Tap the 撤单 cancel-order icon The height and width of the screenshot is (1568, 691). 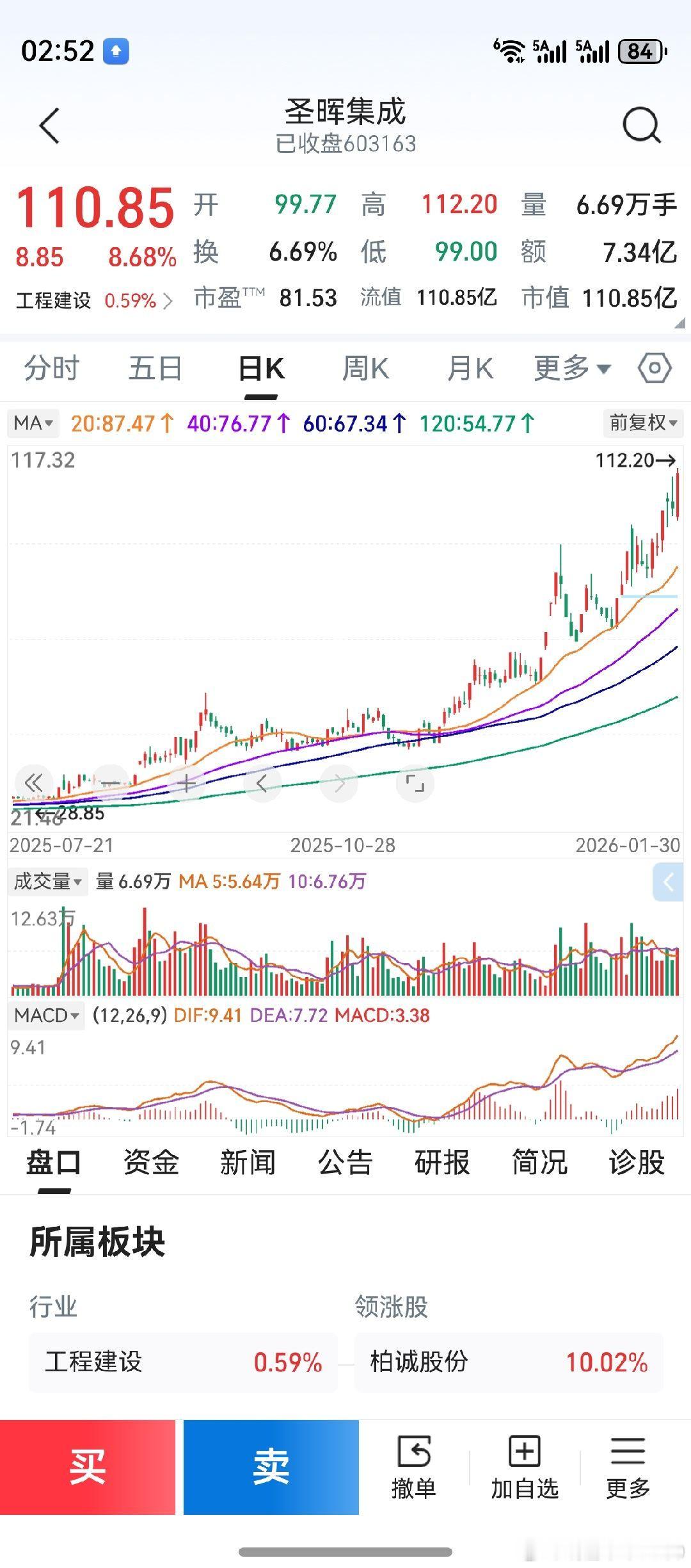(x=416, y=1466)
